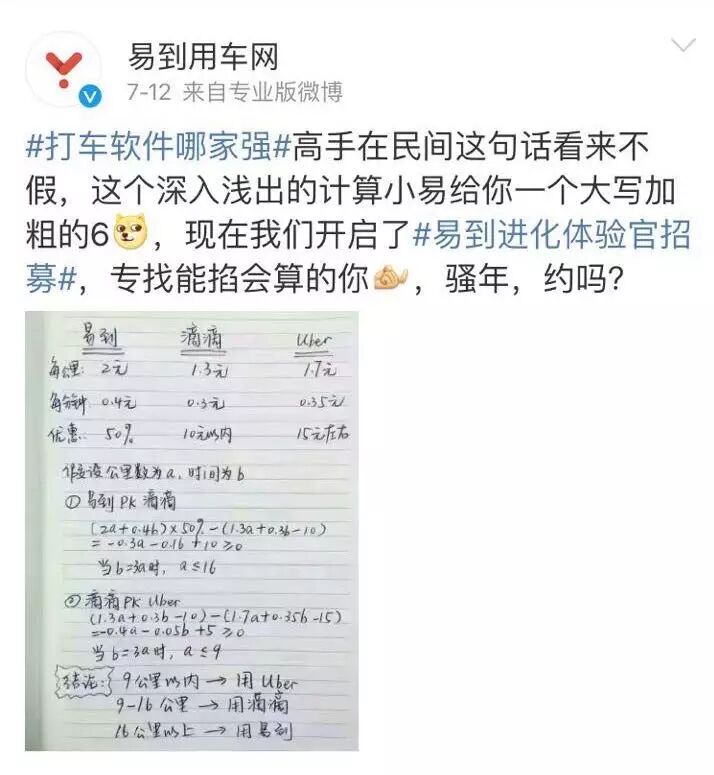Open the #易到进化体验官招募# hashtag topic
Image resolution: width=714 pixels, height=775 pixels.
(560, 236)
